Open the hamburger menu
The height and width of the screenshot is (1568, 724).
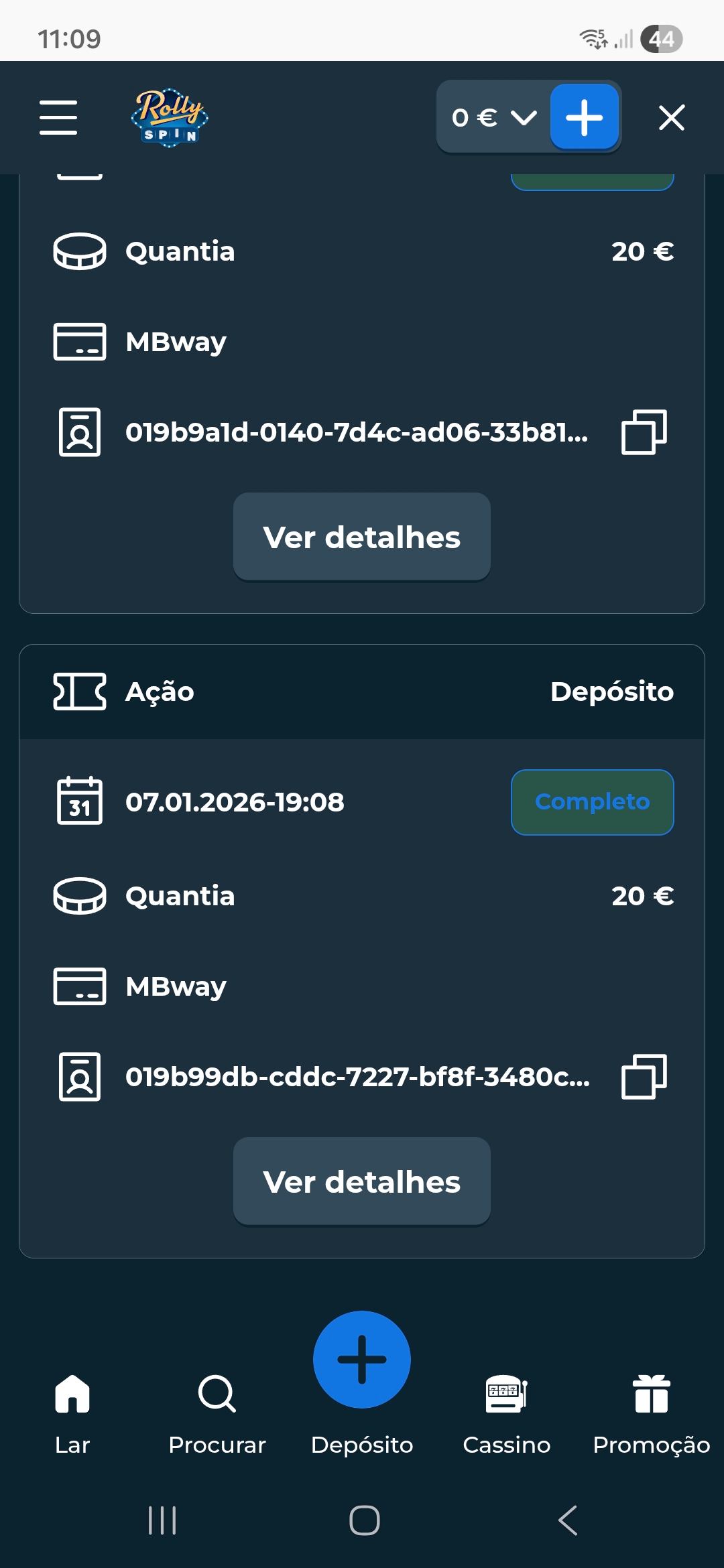click(x=58, y=117)
